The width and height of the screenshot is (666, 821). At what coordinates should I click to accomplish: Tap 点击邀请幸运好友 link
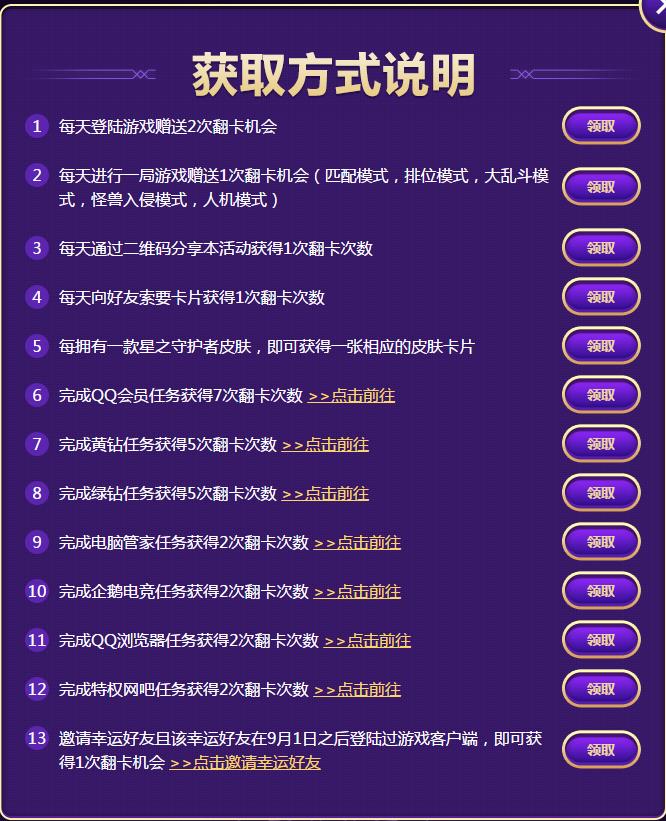[245, 762]
